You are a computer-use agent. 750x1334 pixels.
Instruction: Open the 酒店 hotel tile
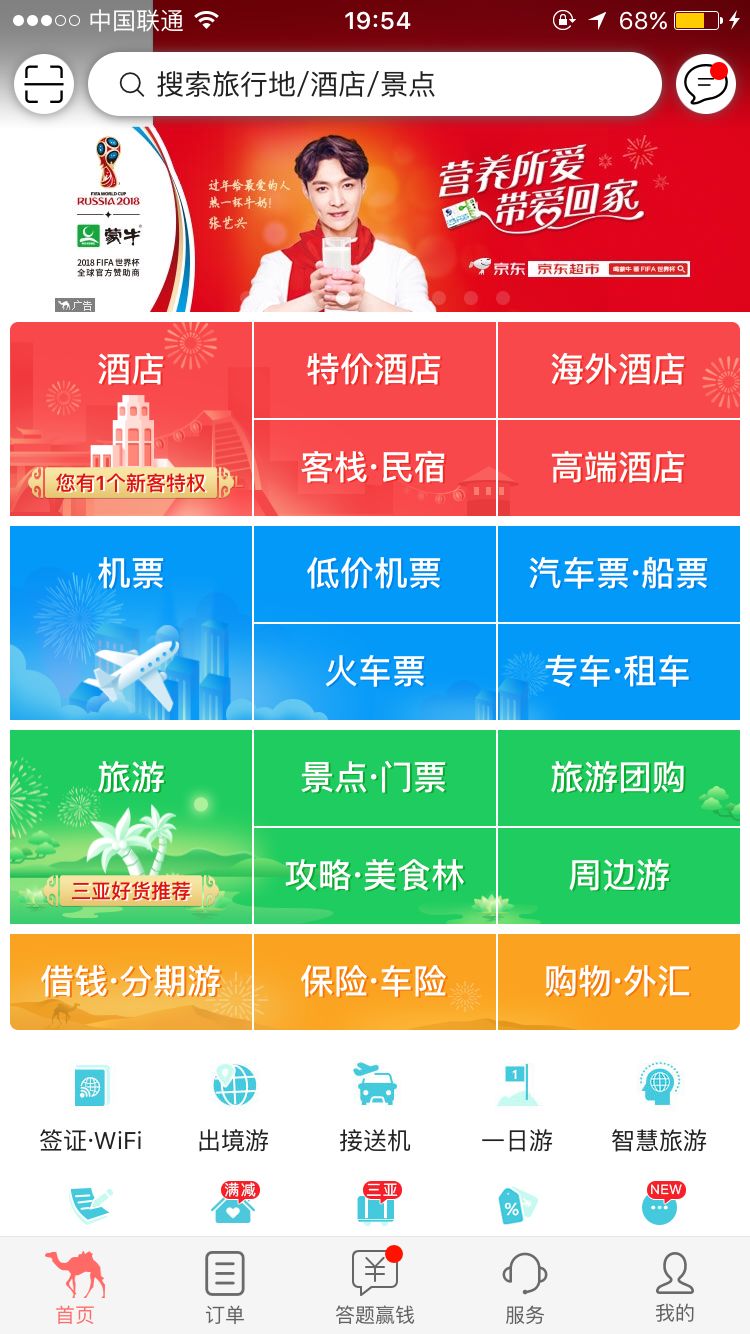131,419
